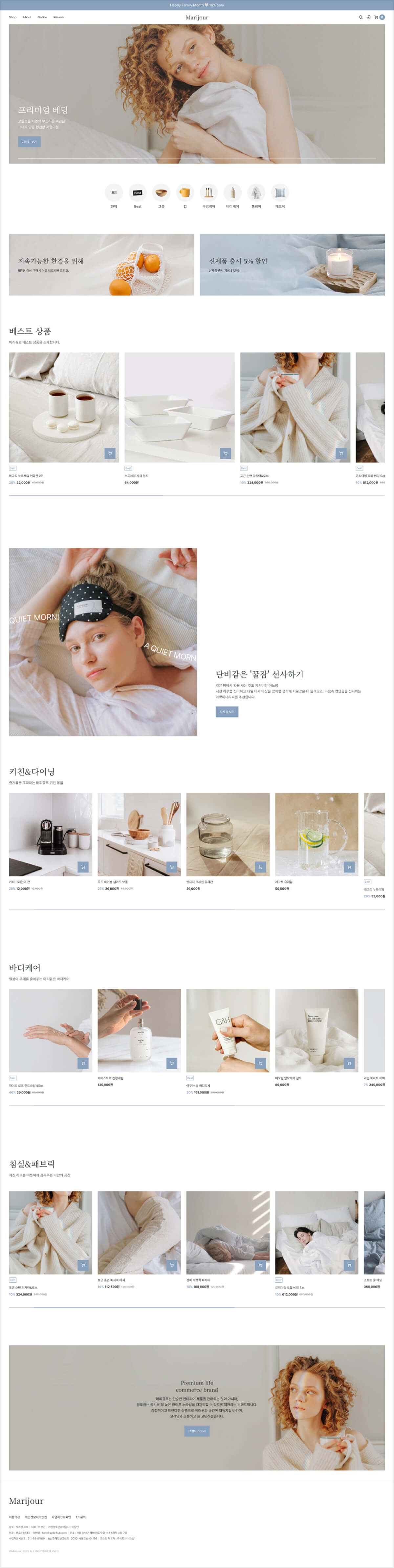Open the 개인정보처리방침 footer link

35,1517
